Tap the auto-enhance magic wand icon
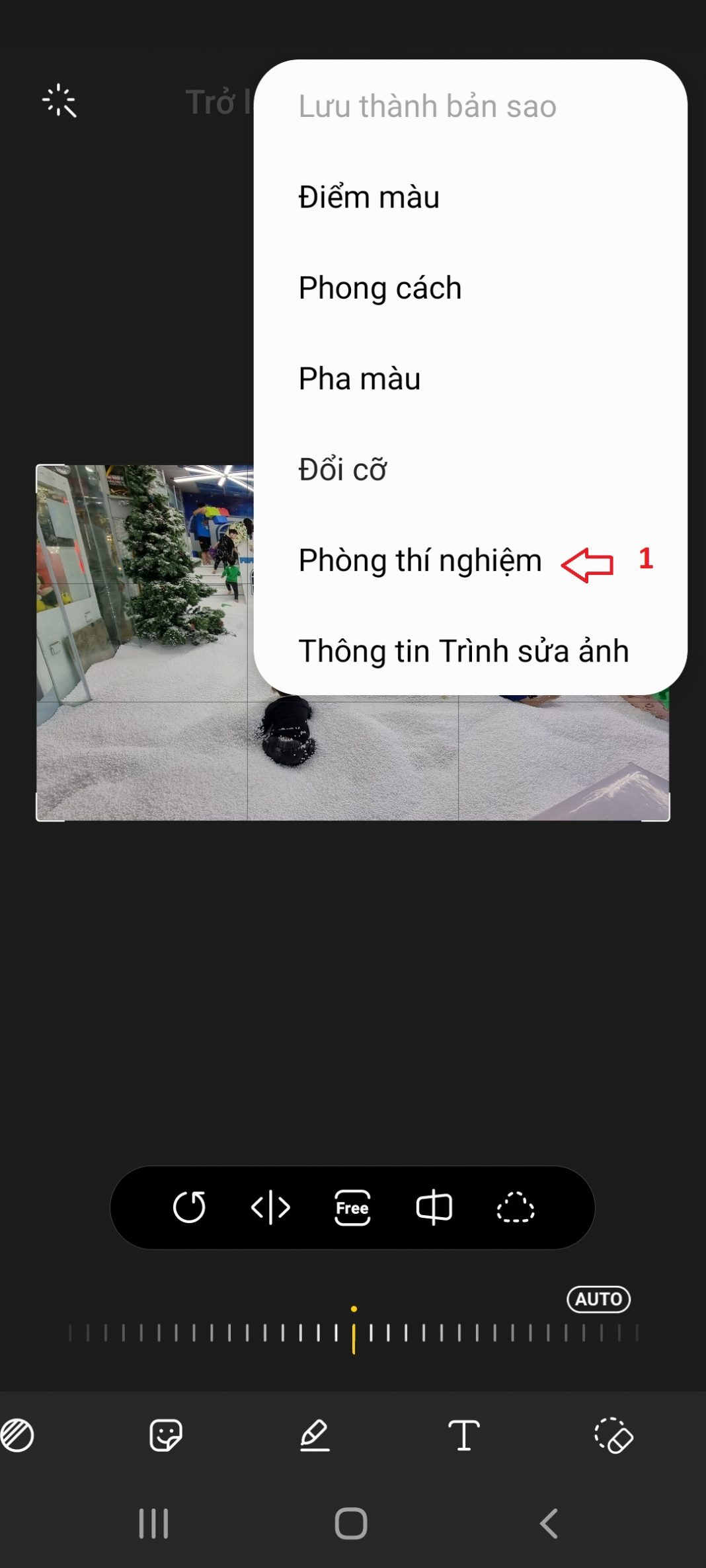706x1568 pixels. pos(59,101)
